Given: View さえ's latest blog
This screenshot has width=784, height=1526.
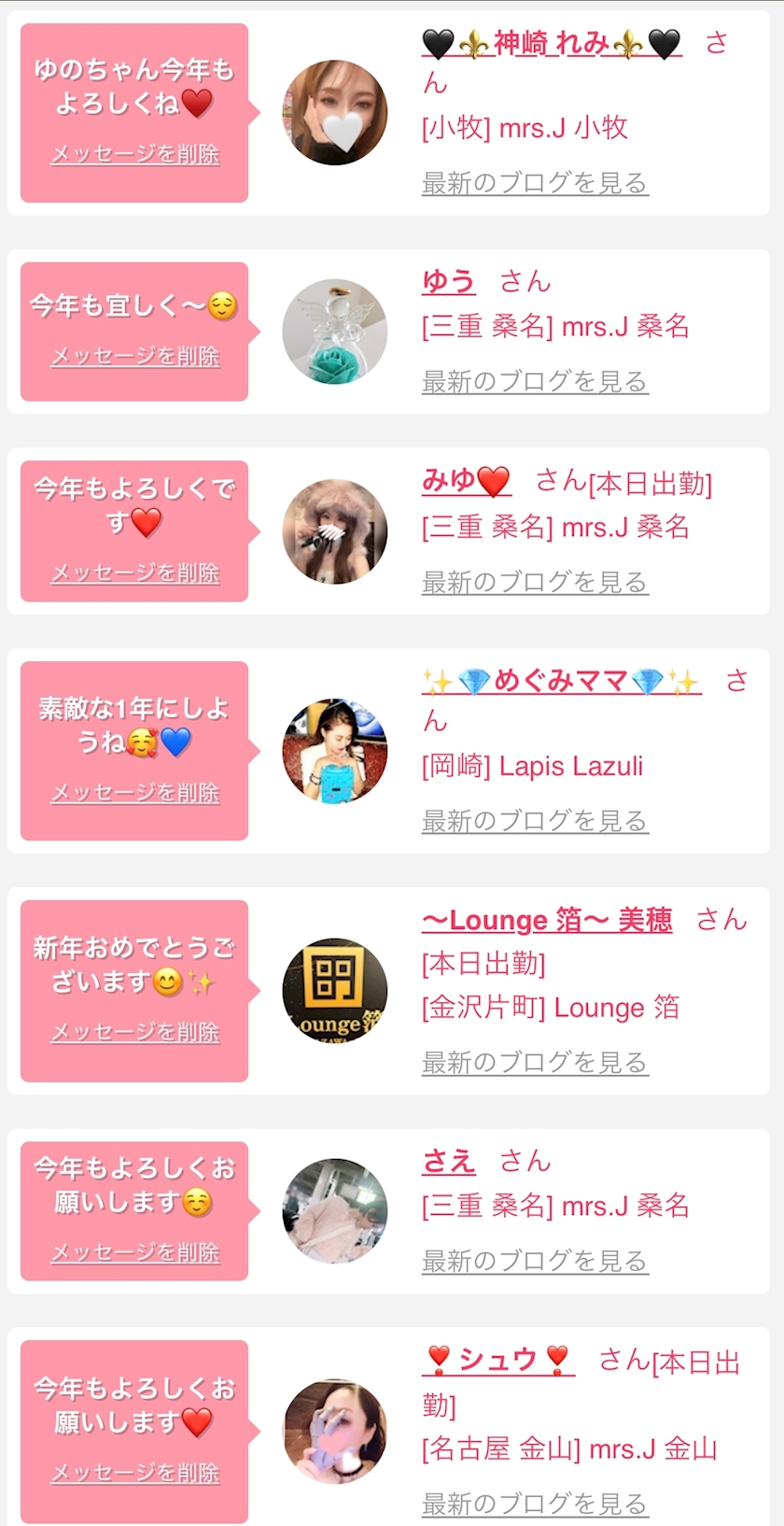Looking at the screenshot, I should point(535,1261).
